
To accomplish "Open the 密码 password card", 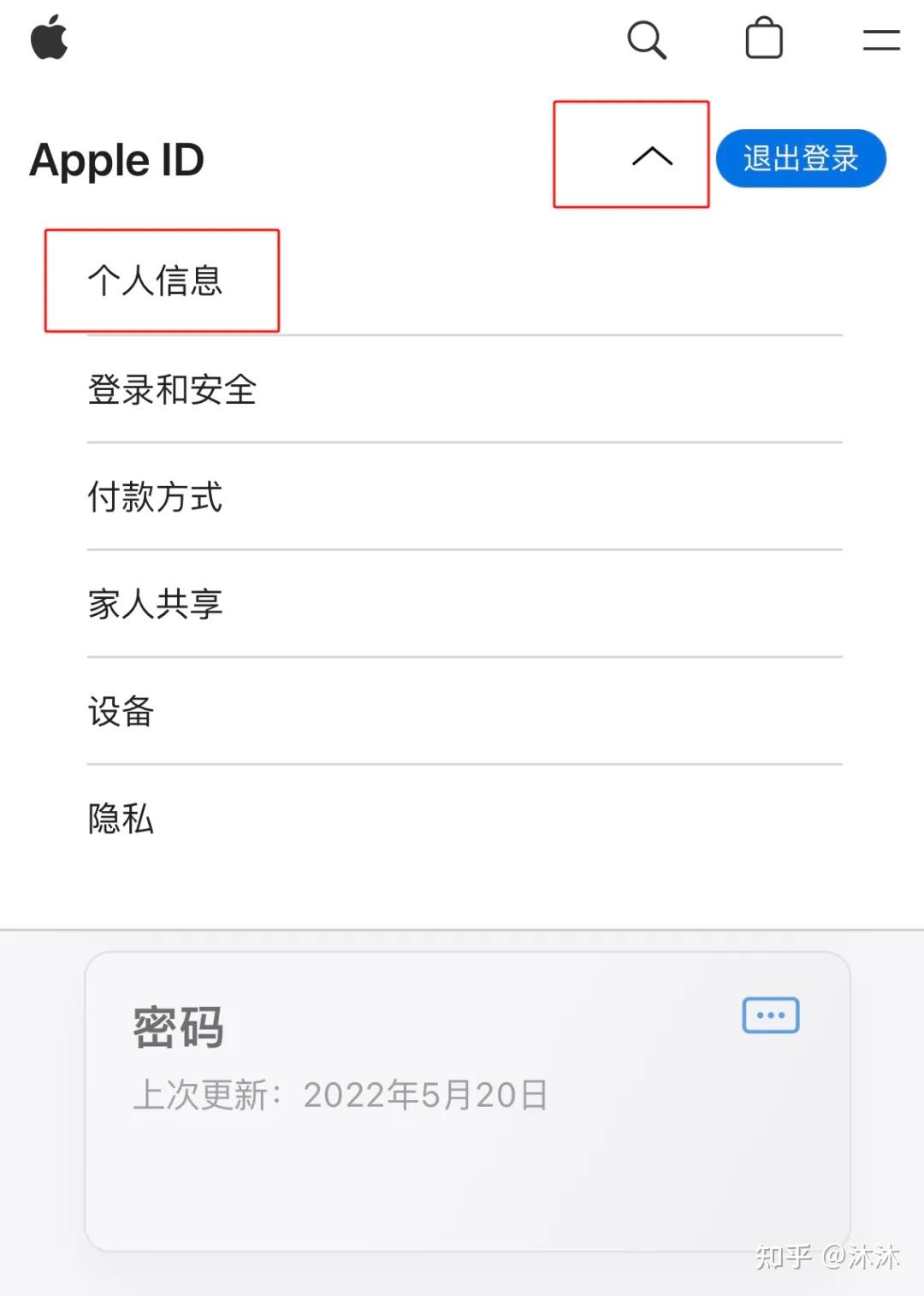I will point(467,1099).
